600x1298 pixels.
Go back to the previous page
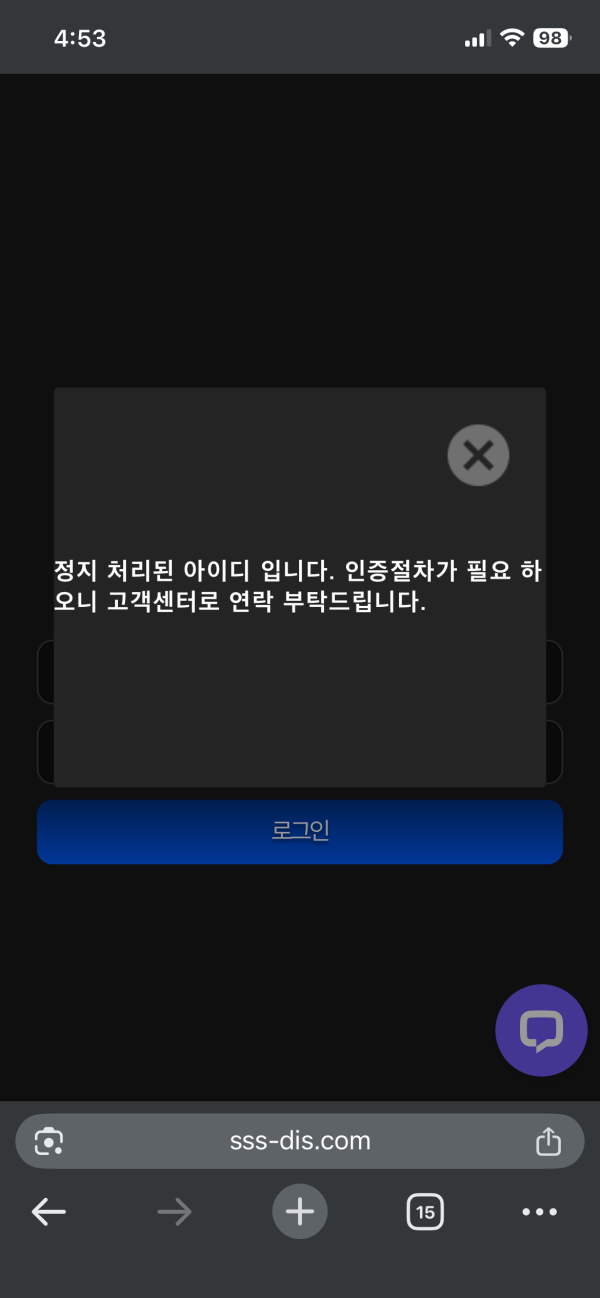[x=48, y=1212]
